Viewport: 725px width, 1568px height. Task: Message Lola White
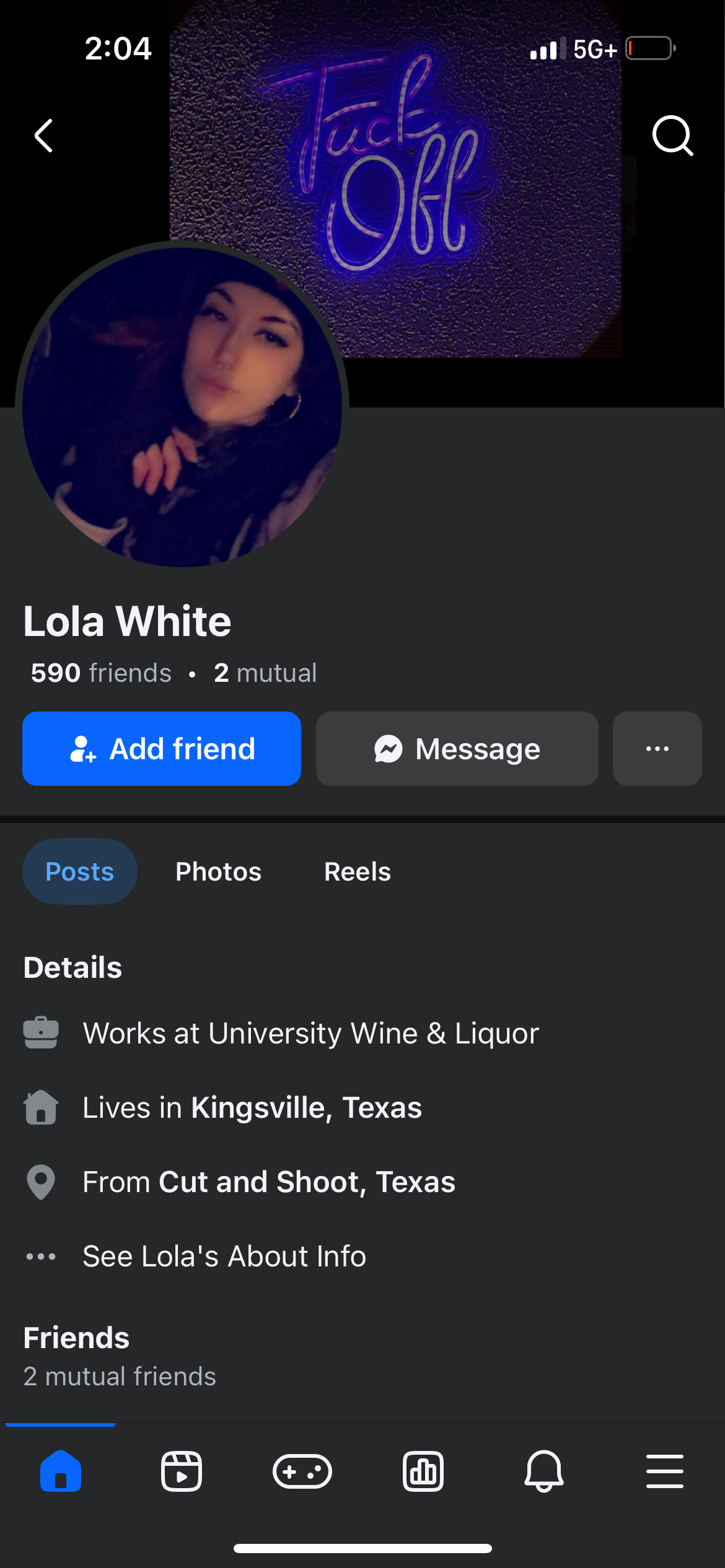point(457,749)
